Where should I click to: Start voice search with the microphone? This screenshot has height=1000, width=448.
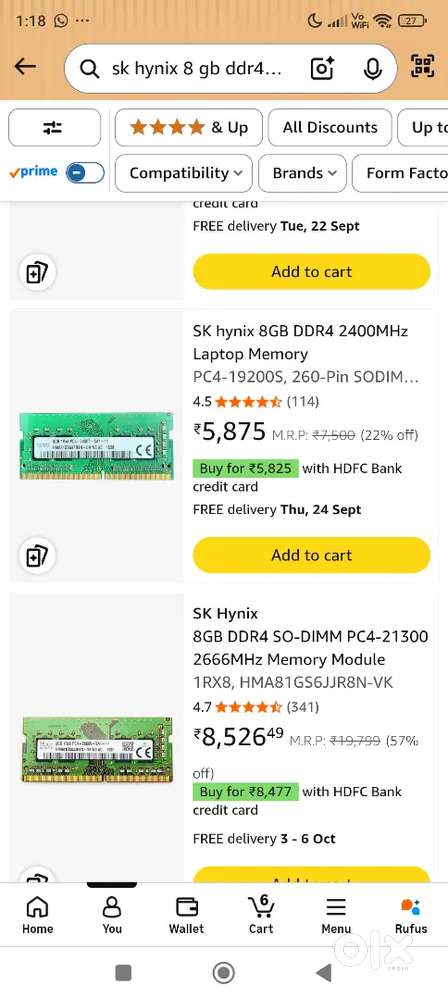(x=373, y=69)
